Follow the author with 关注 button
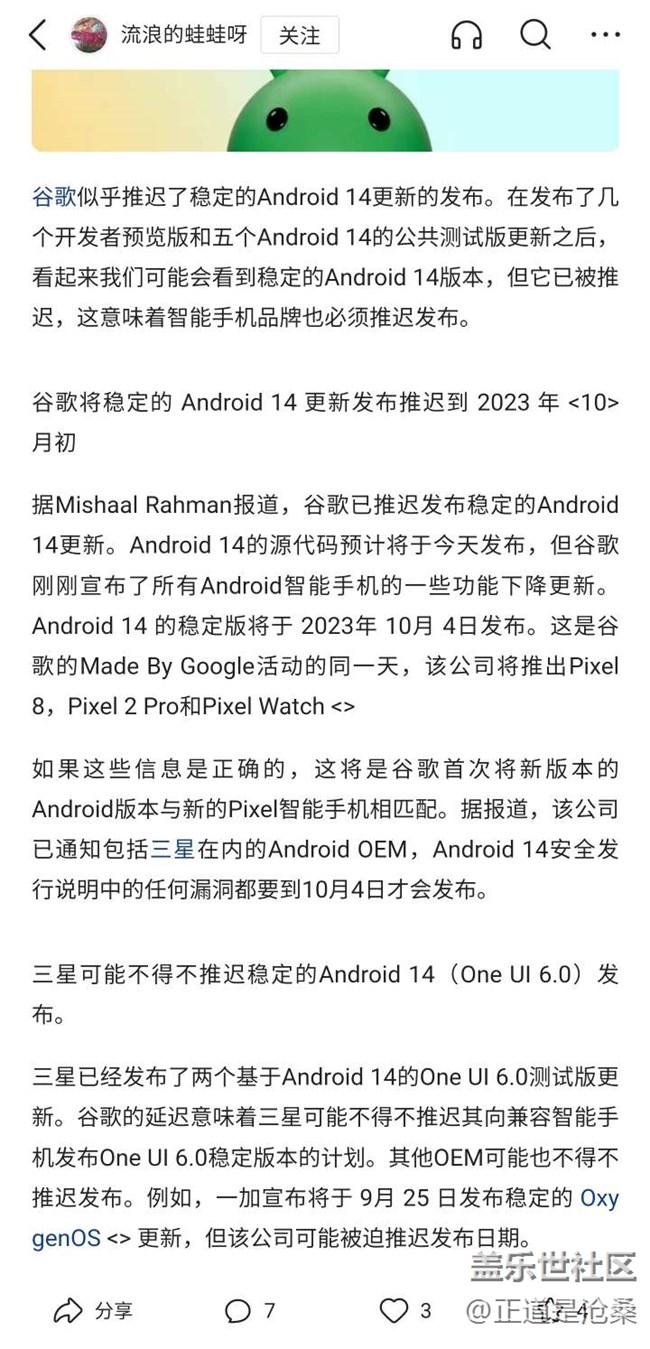The image size is (650, 1349). pos(299,36)
